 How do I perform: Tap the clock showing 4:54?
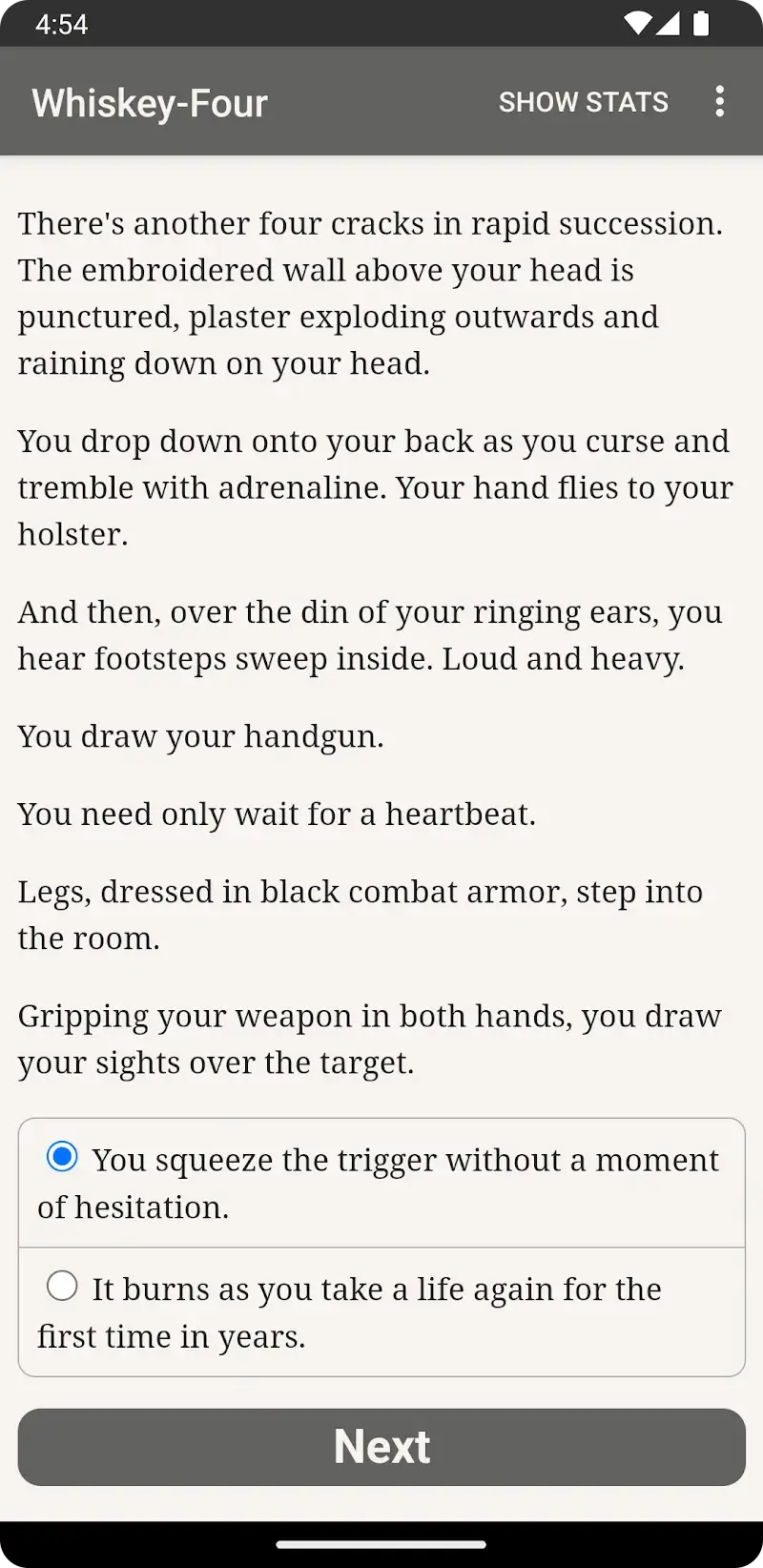click(x=61, y=25)
